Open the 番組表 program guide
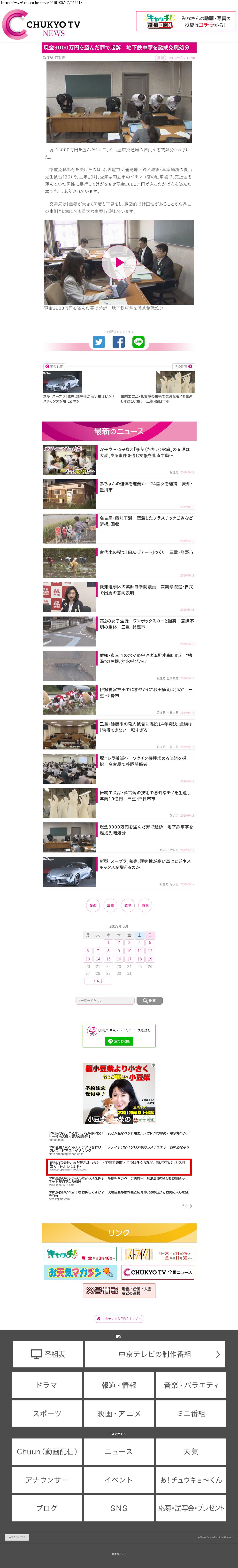 (x=47, y=1354)
